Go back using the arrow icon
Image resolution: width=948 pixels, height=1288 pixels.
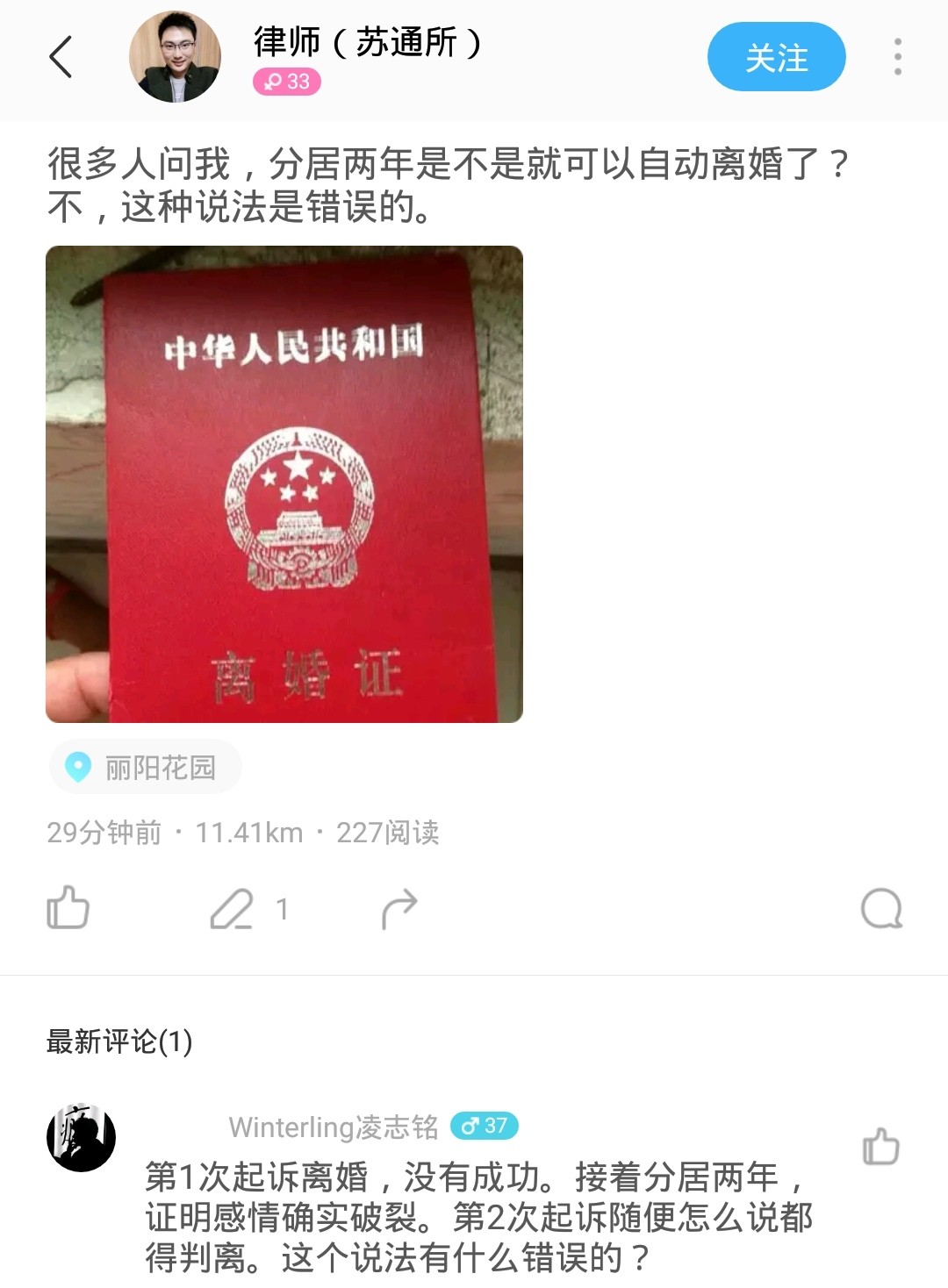[61, 58]
